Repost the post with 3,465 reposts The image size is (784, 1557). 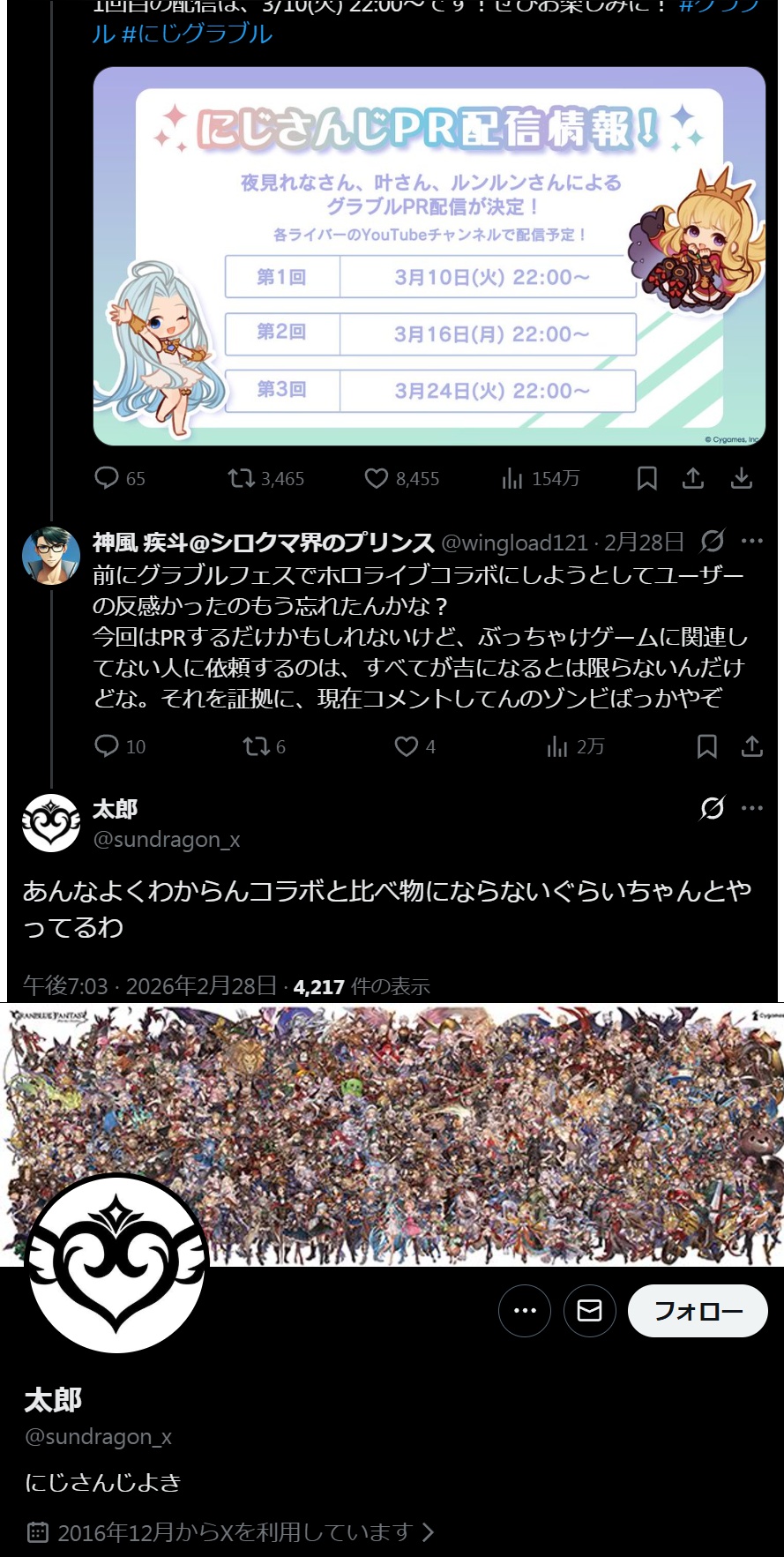[x=242, y=478]
